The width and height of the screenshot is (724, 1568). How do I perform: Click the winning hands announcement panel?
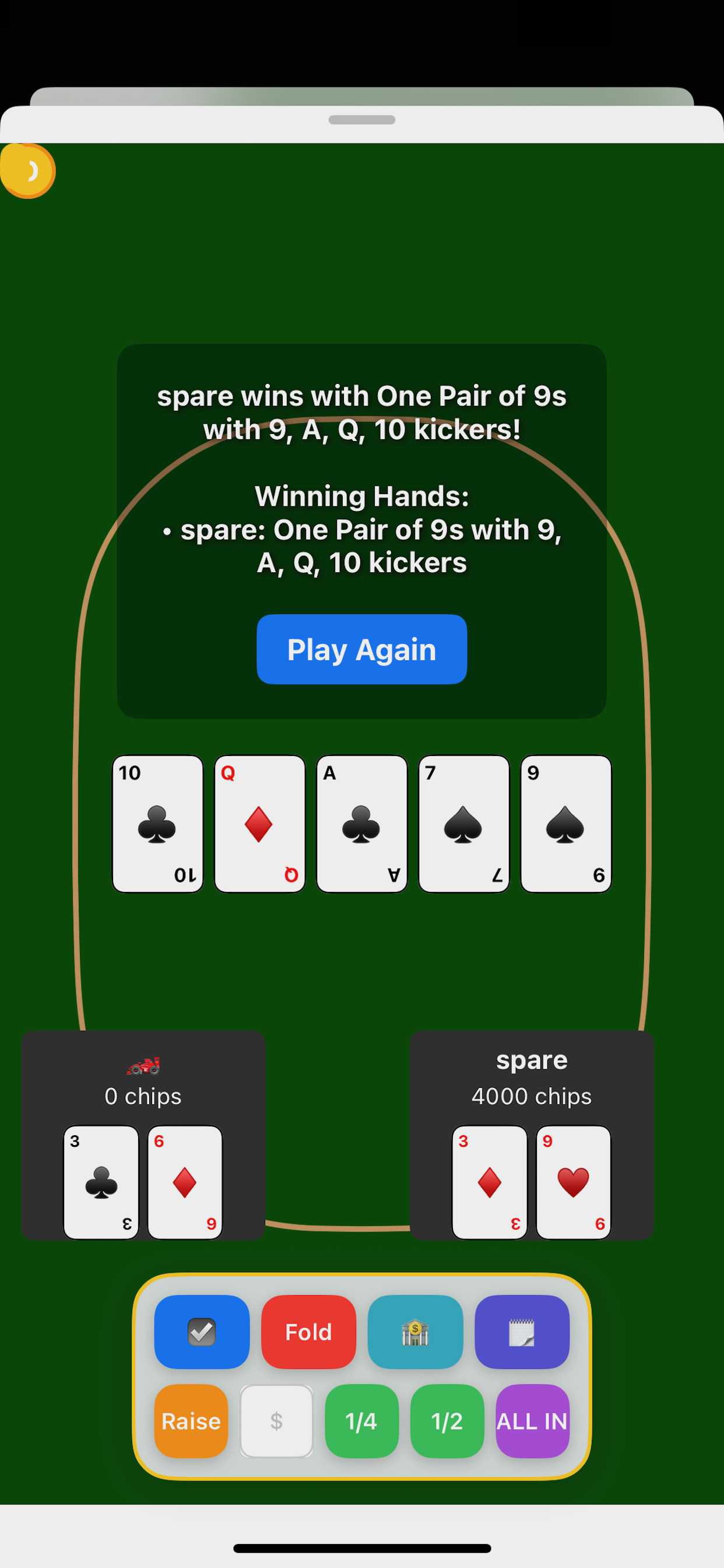(x=361, y=530)
